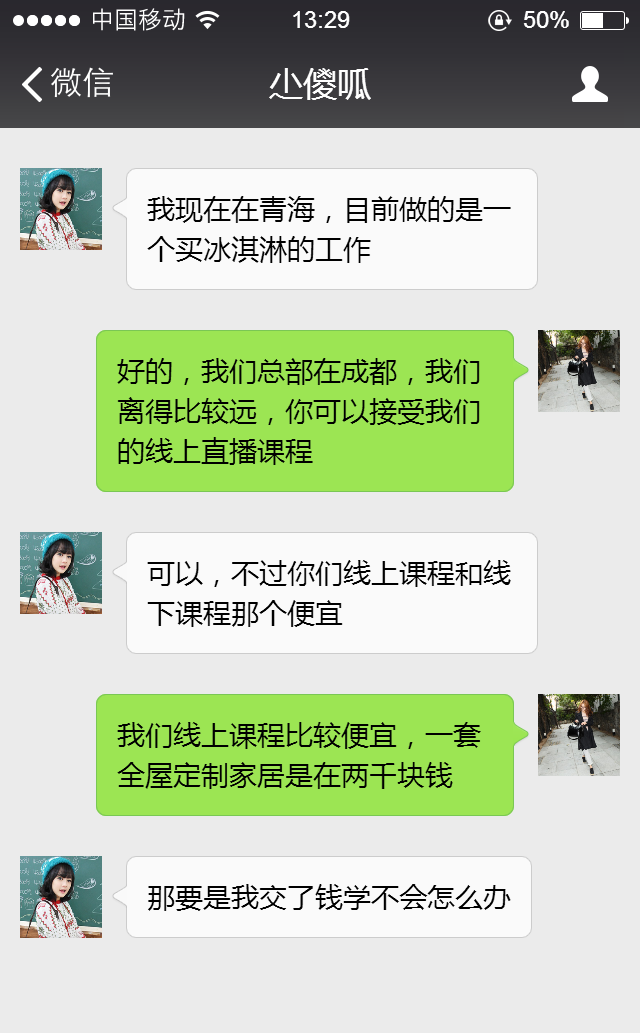Open the sender avatar next to 好的，我们总部在成都
Screen dimensions: 640x1033
[578, 371]
